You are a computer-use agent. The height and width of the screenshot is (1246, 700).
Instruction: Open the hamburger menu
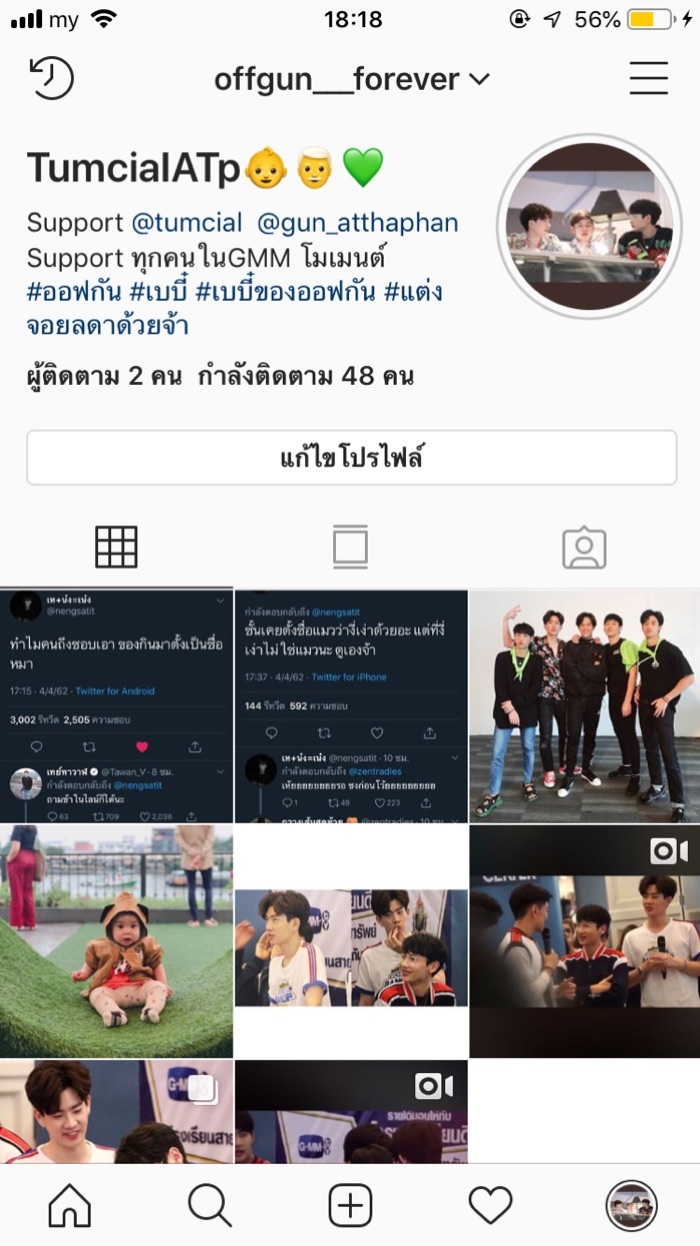[x=648, y=78]
